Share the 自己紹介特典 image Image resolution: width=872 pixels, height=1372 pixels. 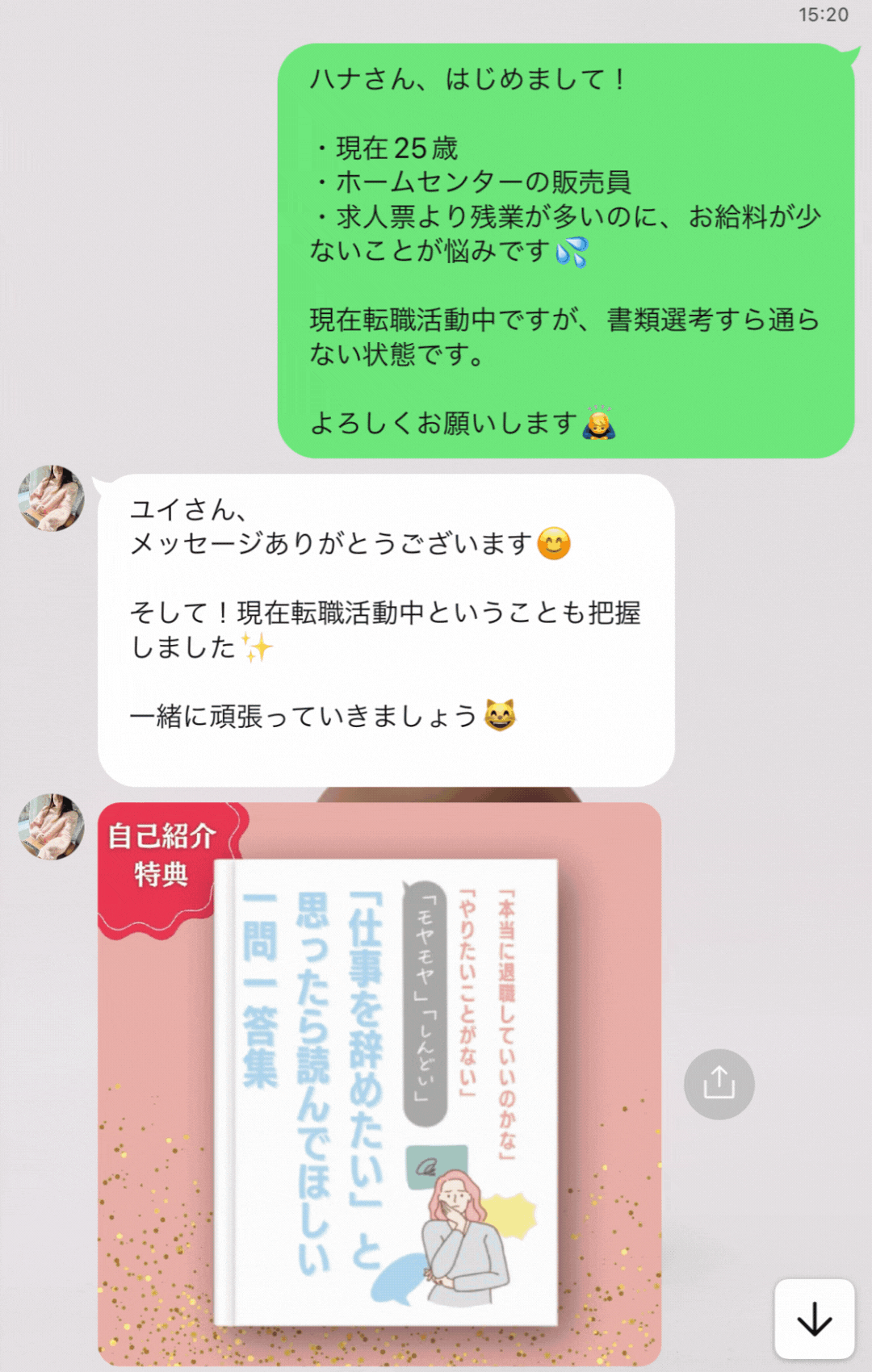click(x=719, y=1084)
